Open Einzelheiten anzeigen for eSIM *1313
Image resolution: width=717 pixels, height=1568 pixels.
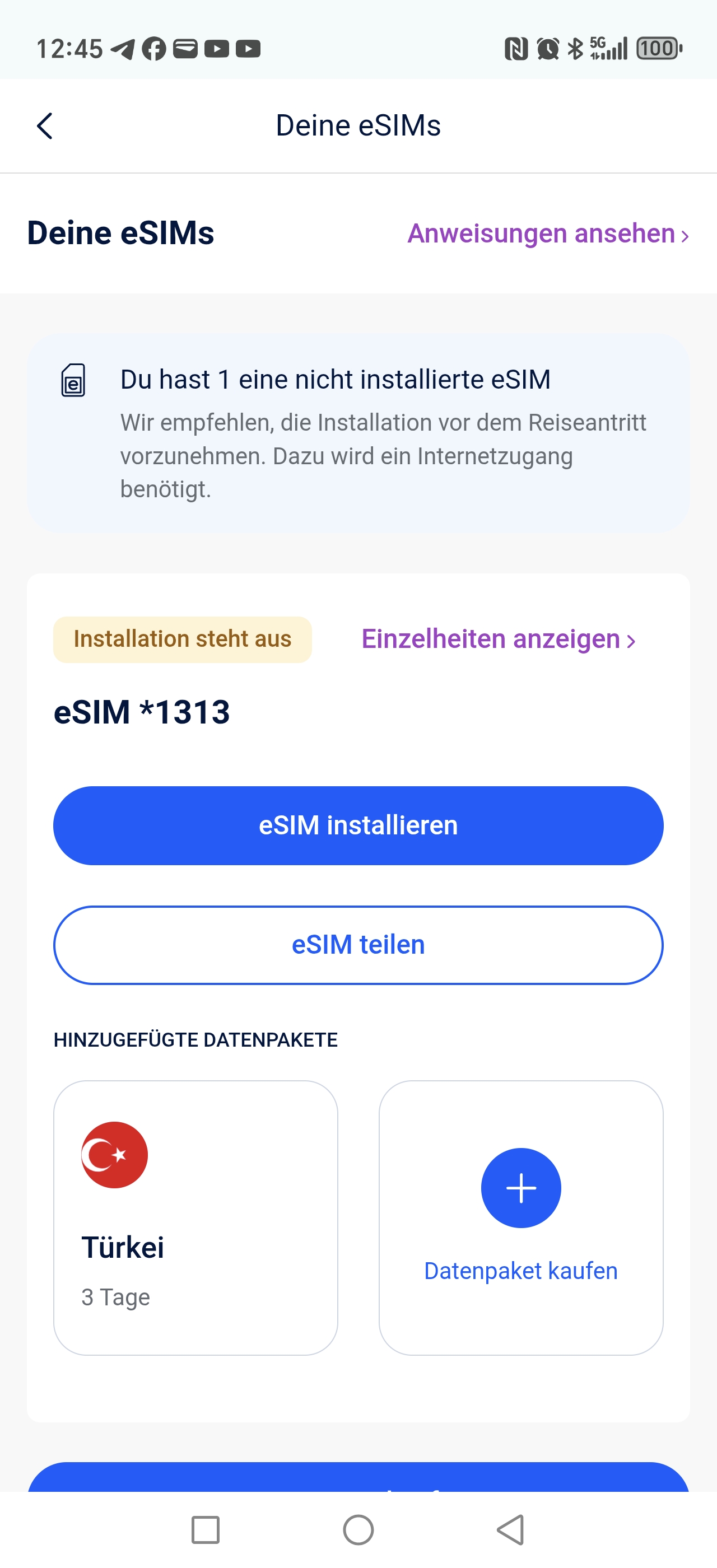[498, 639]
